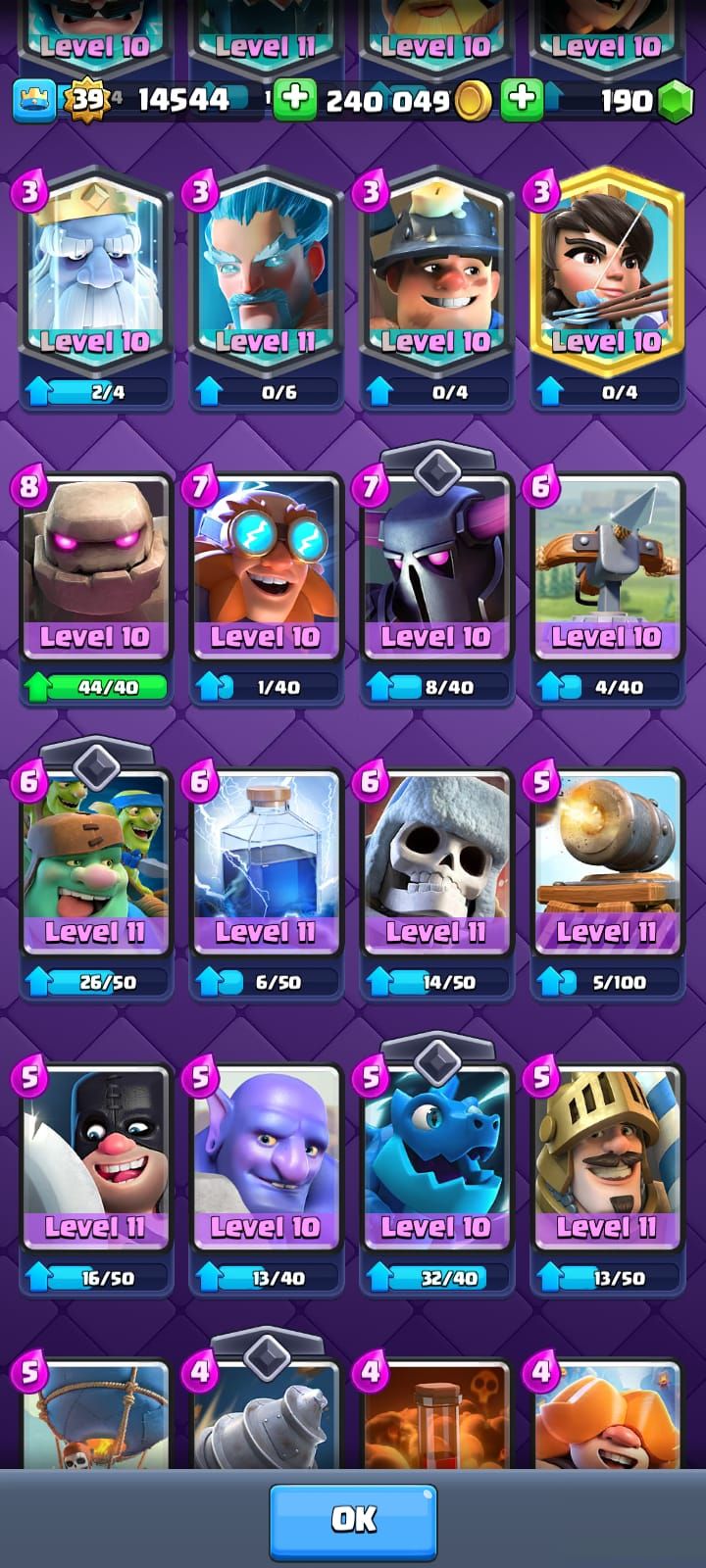Open the Royal Ghost card
Screen dimensions: 706x1568
(x=95, y=274)
